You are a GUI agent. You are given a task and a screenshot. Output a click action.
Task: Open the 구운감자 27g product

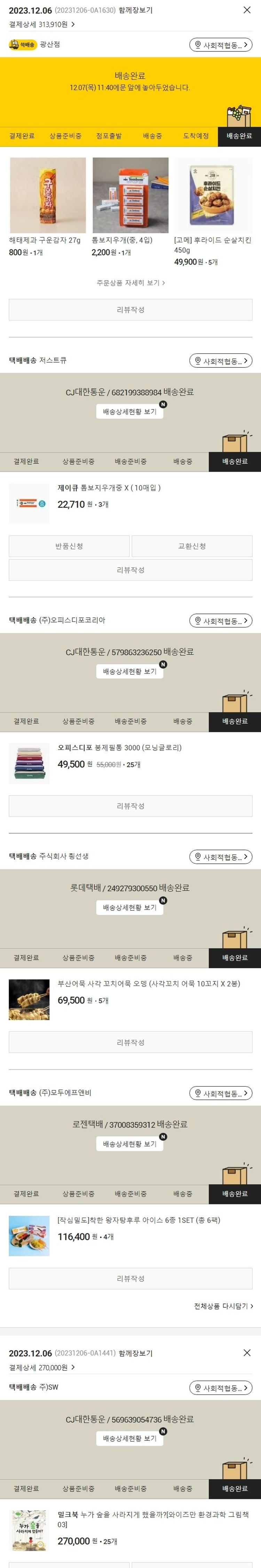[x=48, y=195]
